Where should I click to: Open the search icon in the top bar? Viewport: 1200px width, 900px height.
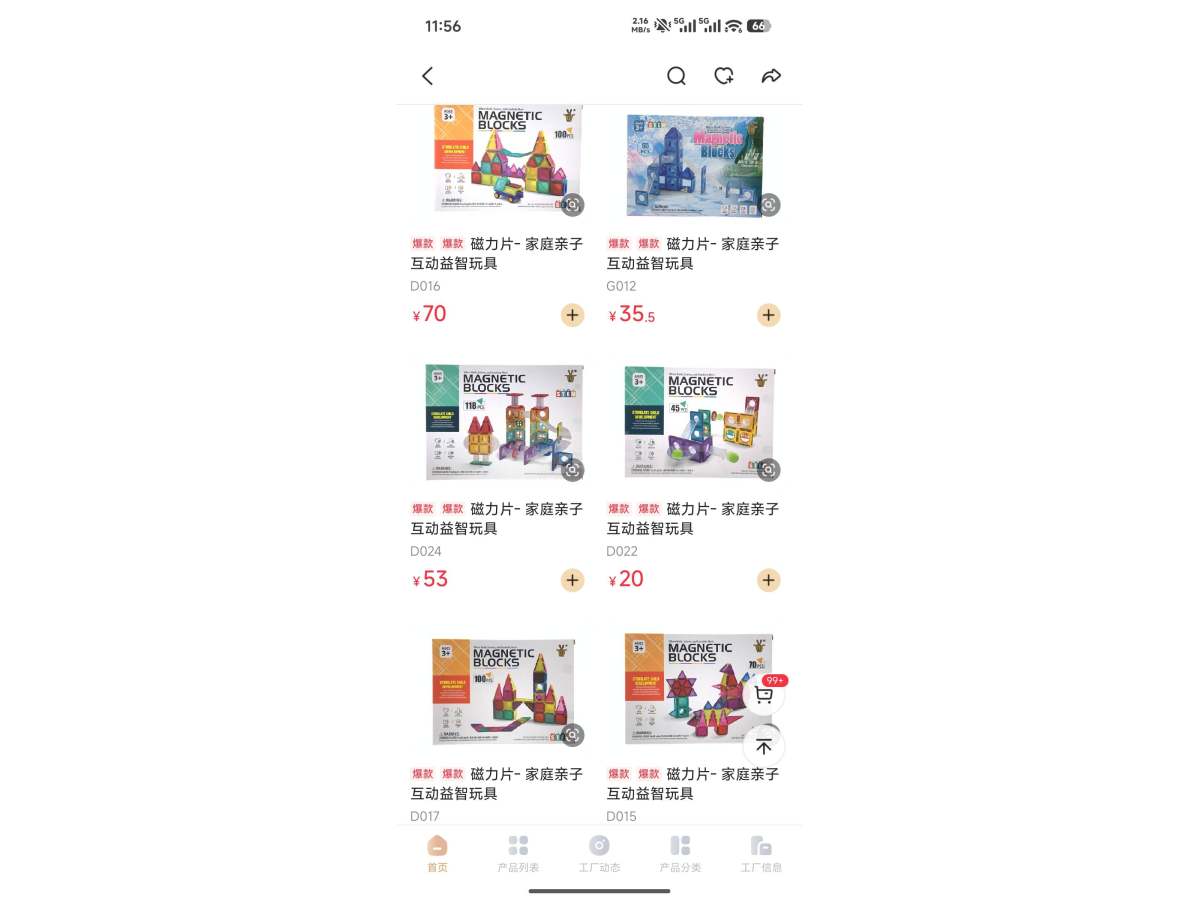tap(676, 76)
